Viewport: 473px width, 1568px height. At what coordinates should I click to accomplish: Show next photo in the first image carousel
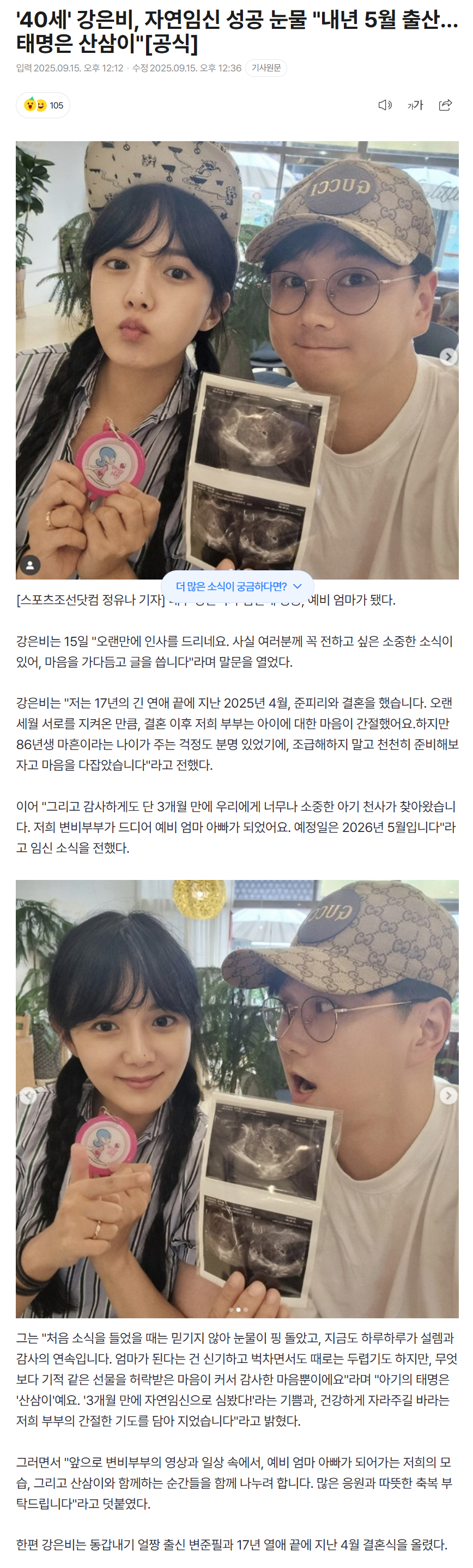point(448,357)
